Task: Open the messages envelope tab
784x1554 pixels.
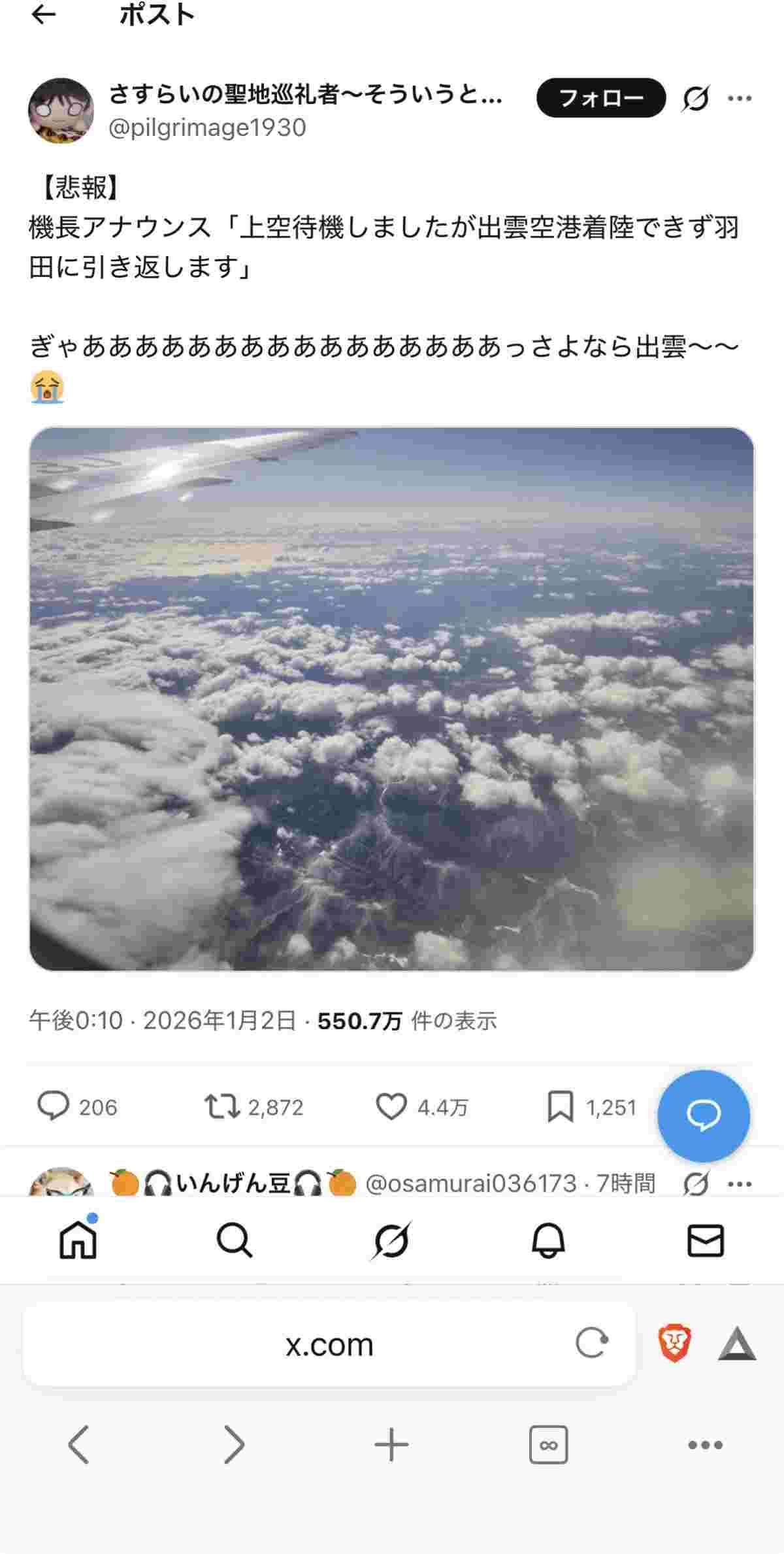Action: (706, 1240)
